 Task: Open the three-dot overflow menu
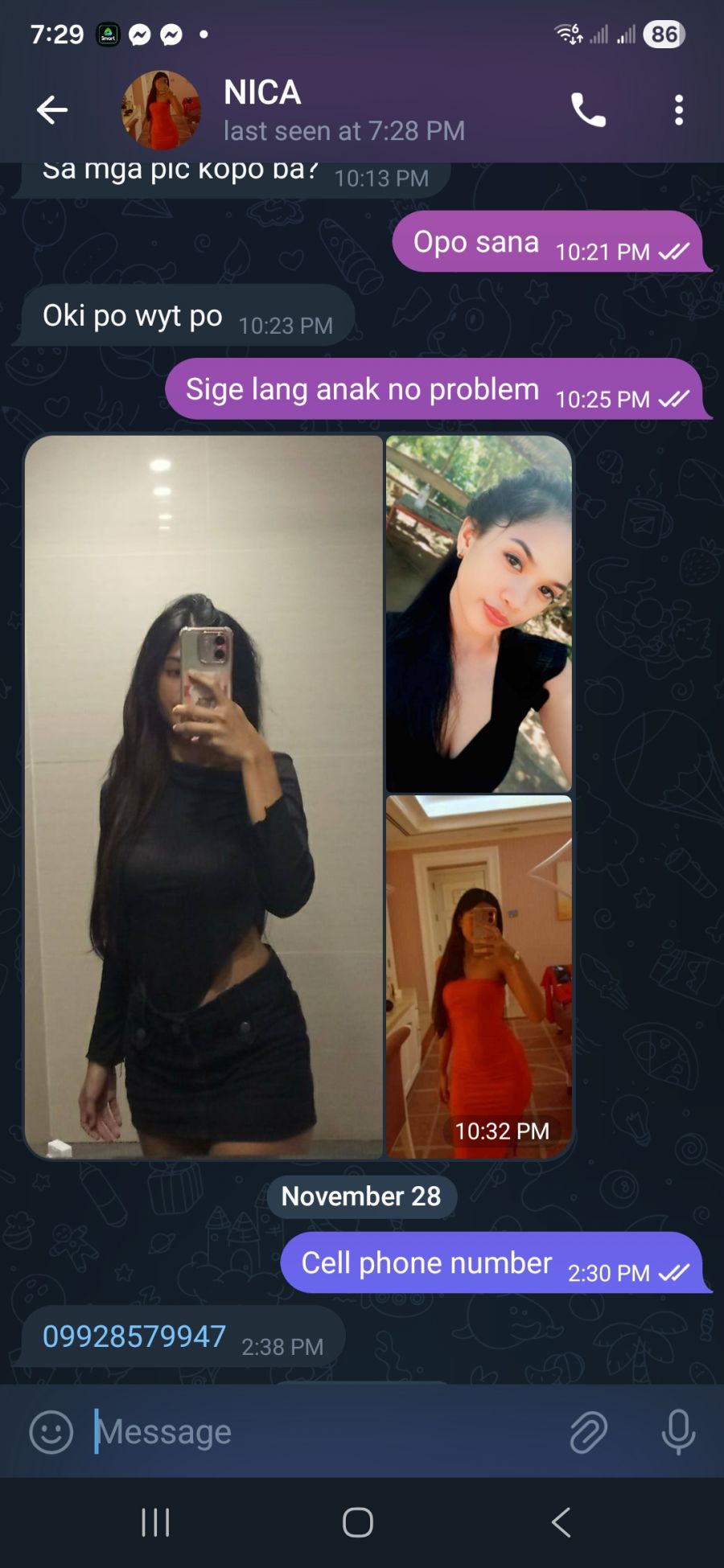[679, 110]
